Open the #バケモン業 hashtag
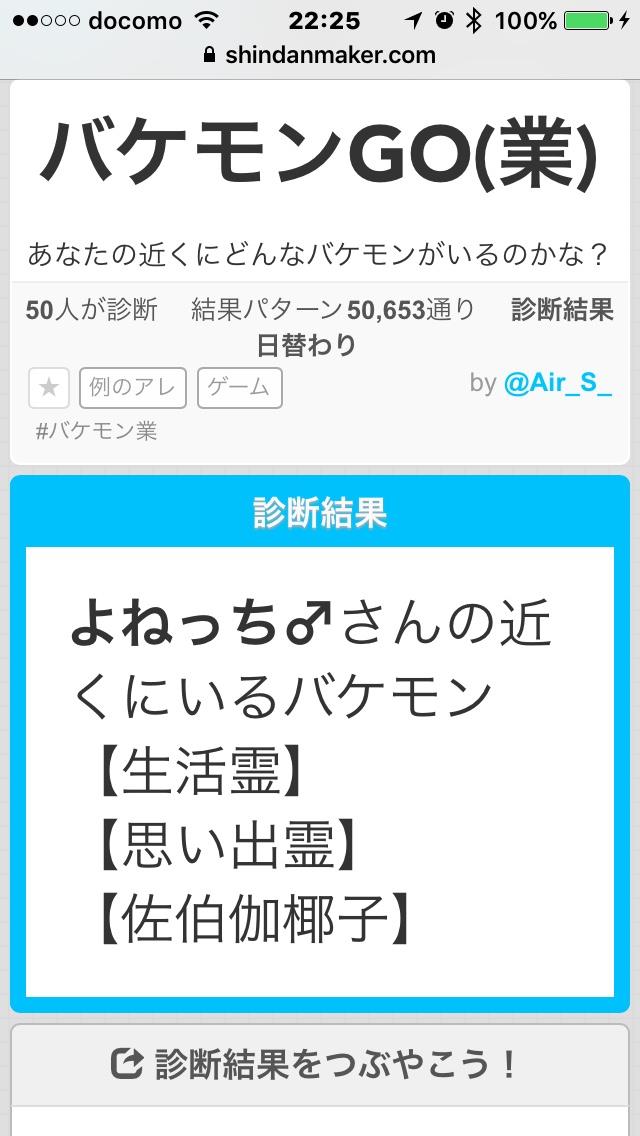The height and width of the screenshot is (1136, 640). [x=96, y=432]
